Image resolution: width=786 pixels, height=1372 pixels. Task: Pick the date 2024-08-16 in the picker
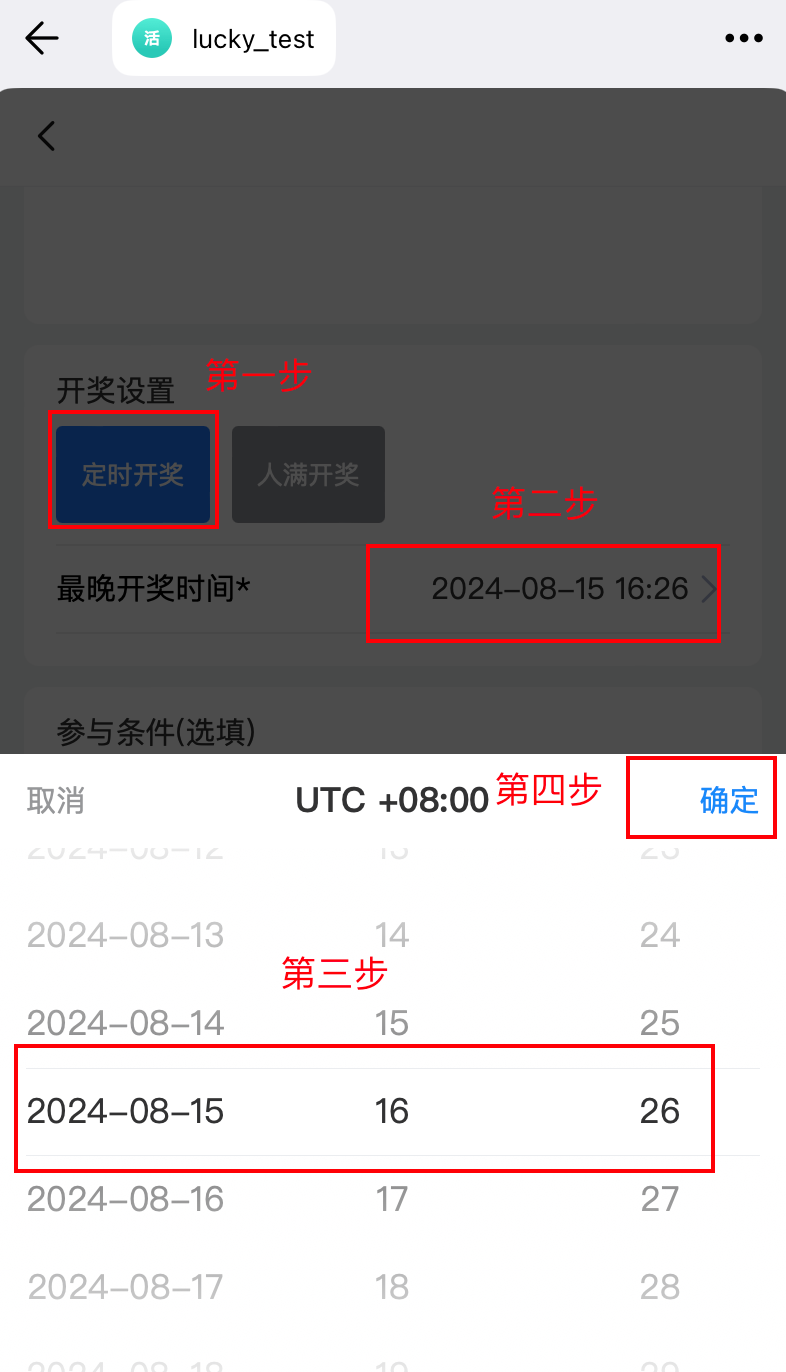[126, 1198]
